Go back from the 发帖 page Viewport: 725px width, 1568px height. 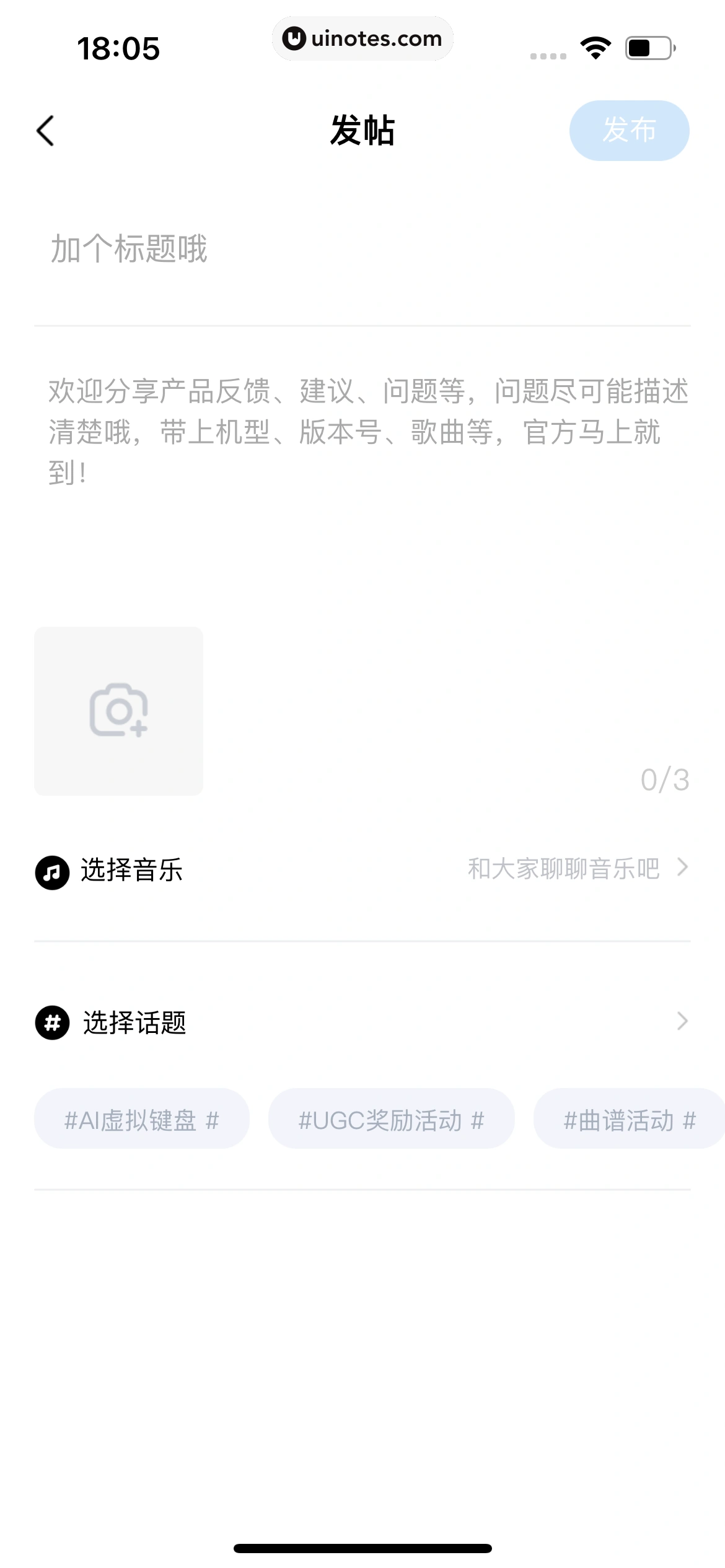pos(46,131)
